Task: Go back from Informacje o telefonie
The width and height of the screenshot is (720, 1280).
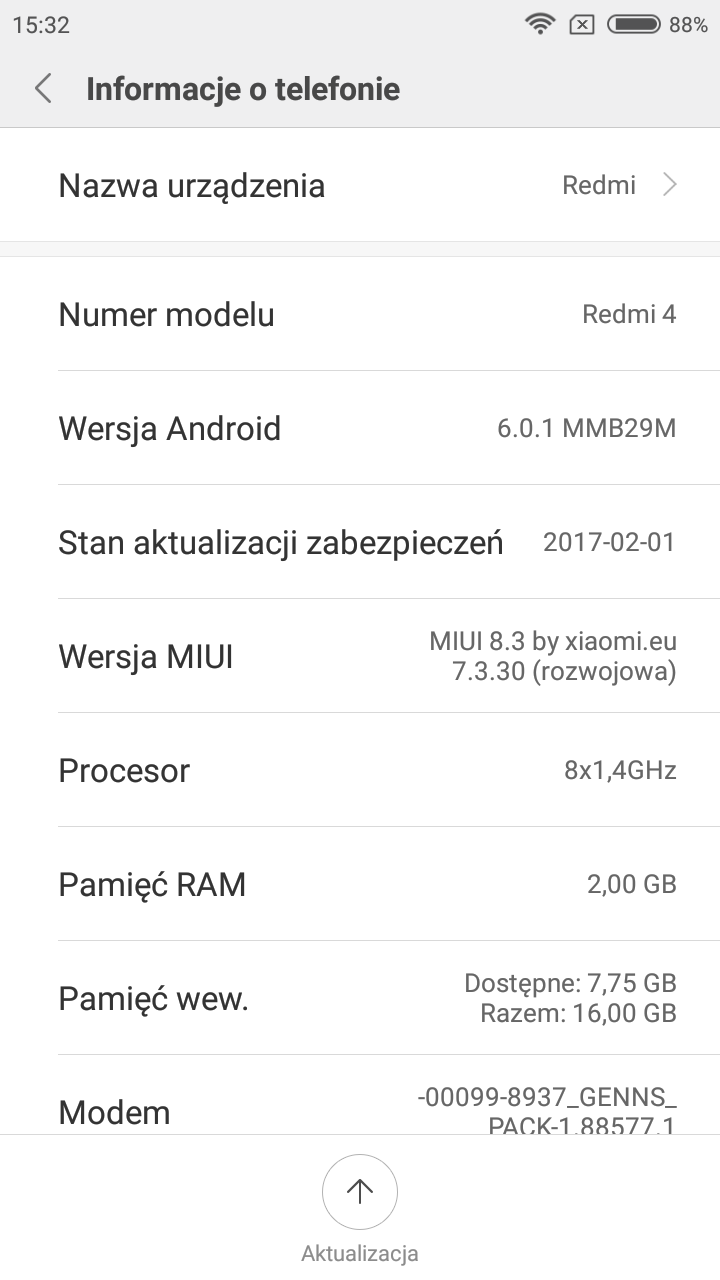Action: (x=43, y=89)
